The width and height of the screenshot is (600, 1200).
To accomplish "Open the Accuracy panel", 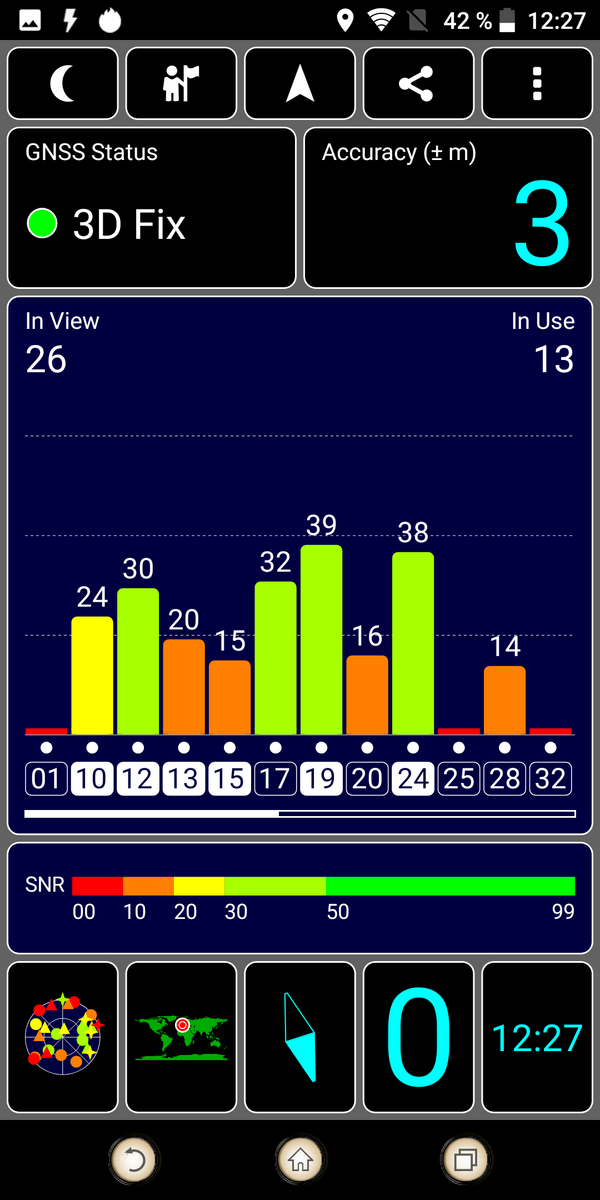I will click(448, 208).
